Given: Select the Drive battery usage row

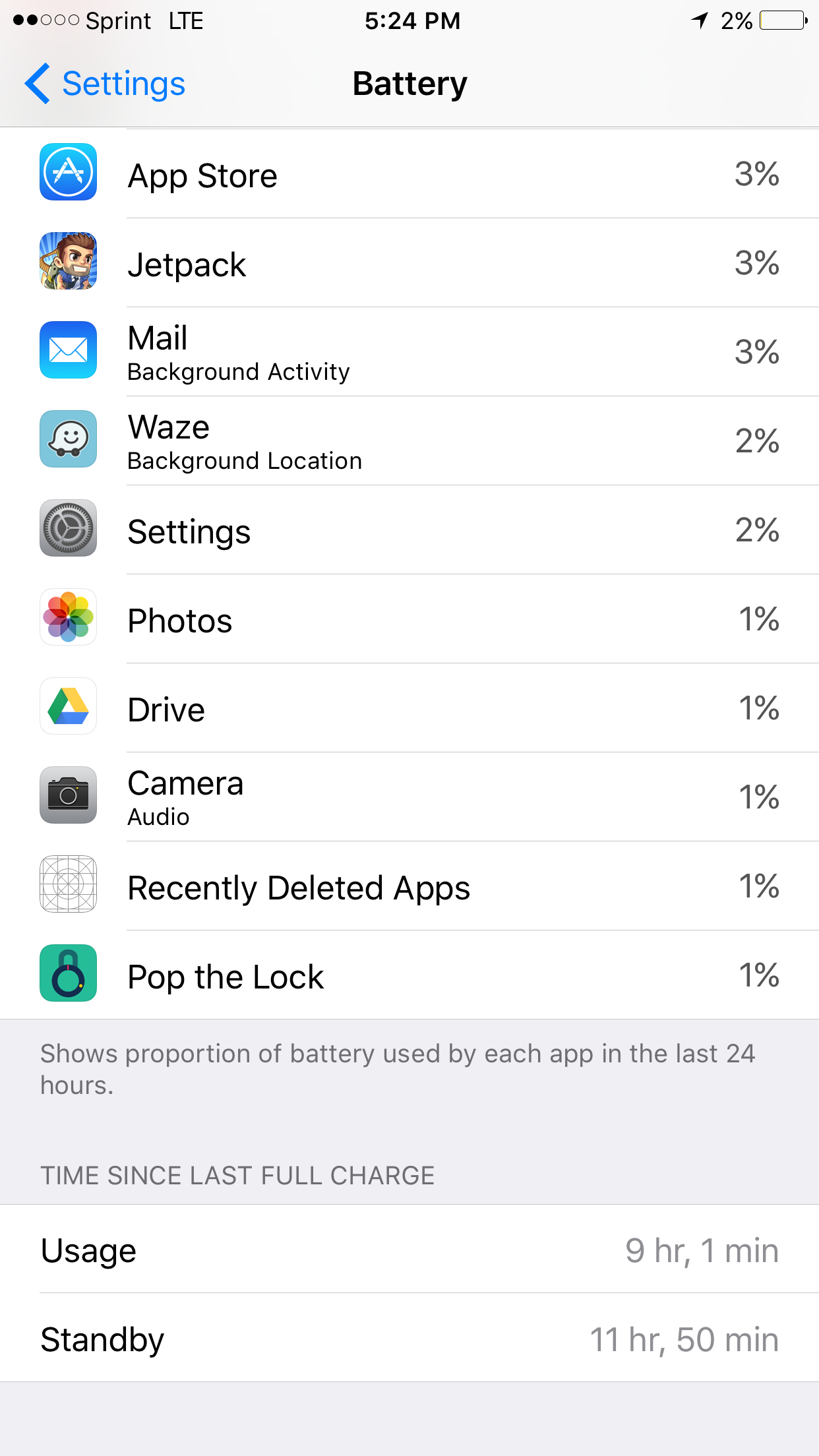Looking at the screenshot, I should [409, 709].
